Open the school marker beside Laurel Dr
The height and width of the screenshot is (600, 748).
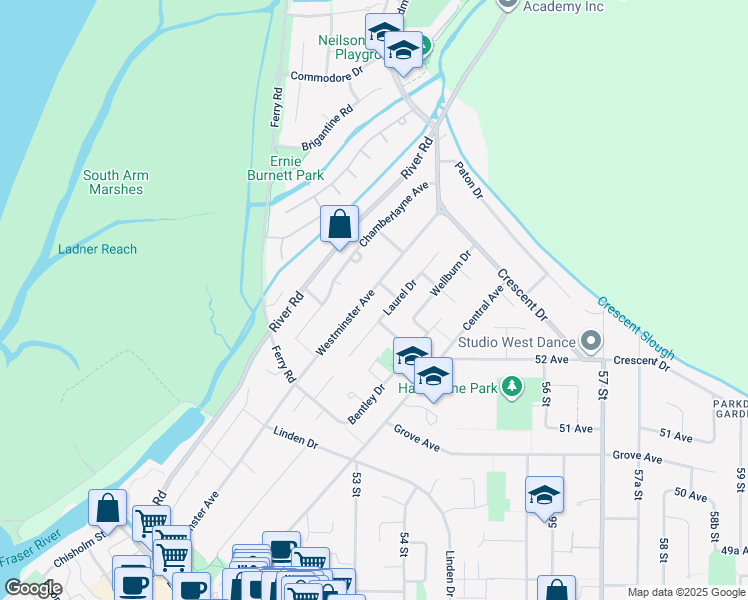point(411,355)
